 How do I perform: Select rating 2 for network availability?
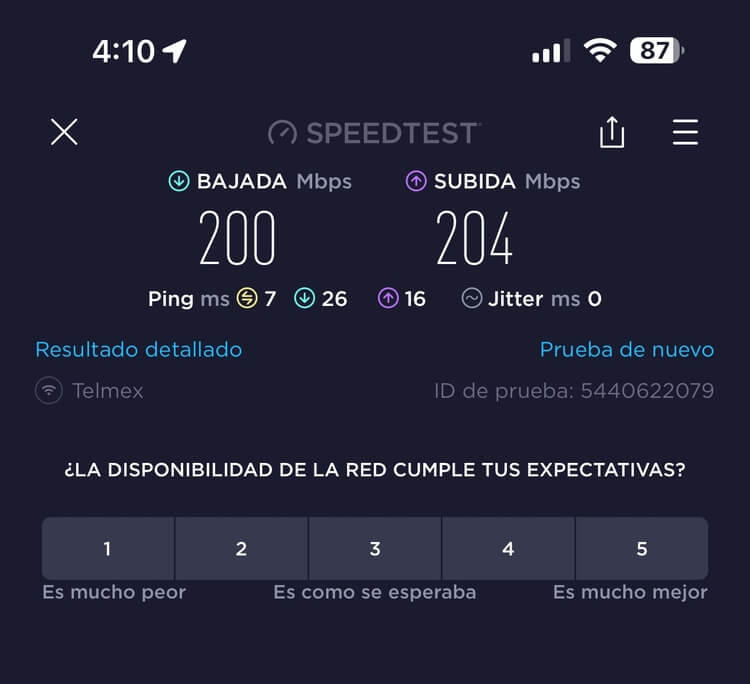tap(241, 548)
